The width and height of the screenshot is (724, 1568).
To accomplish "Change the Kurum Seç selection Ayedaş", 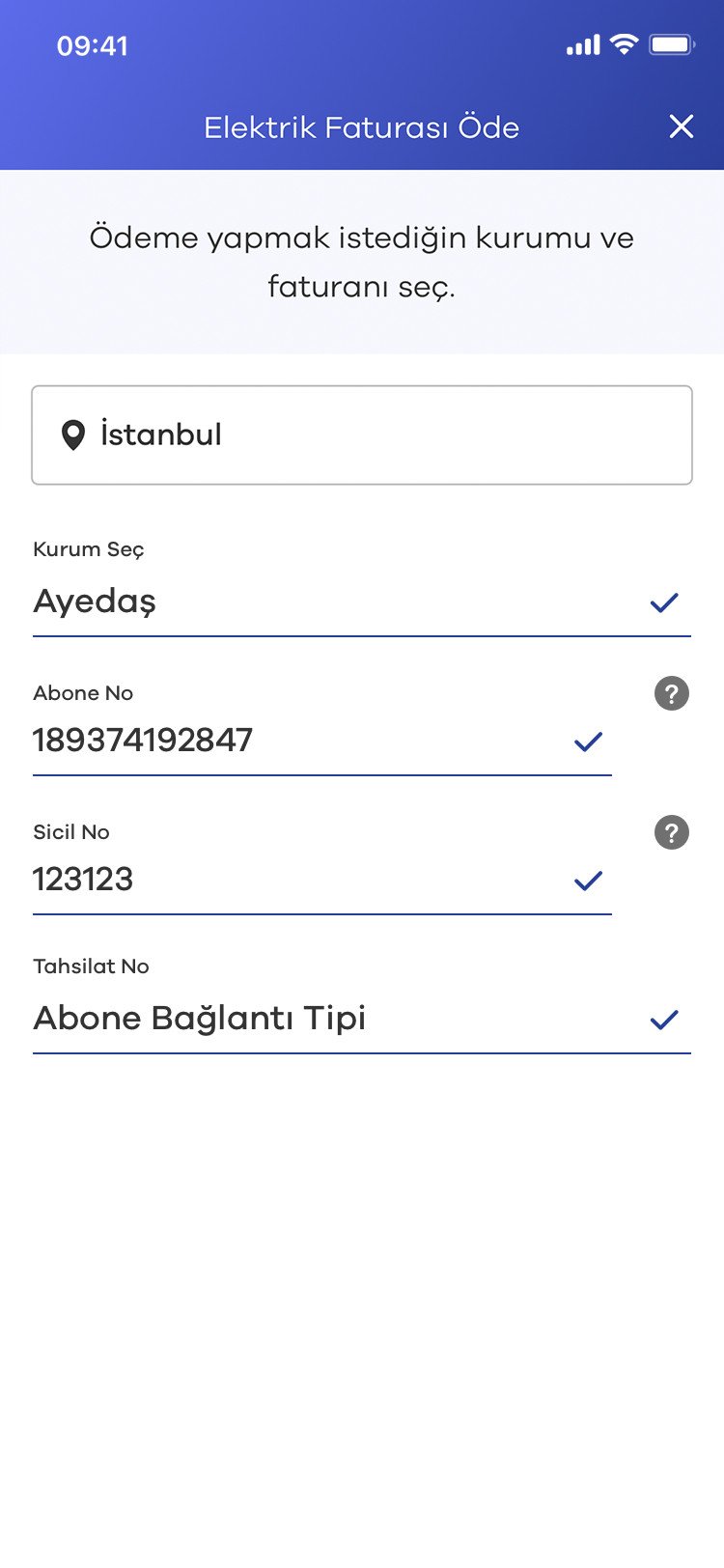I will coord(362,602).
